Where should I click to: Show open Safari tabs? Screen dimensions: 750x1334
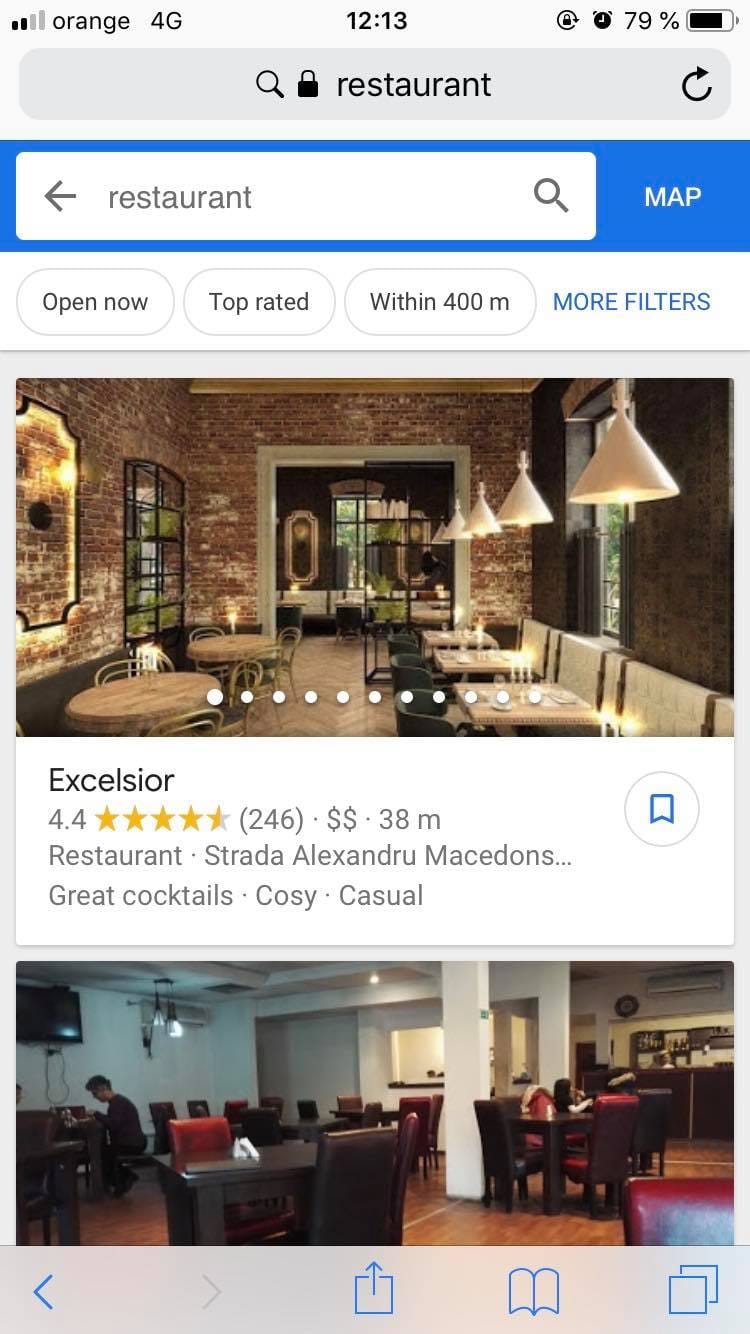point(693,1290)
